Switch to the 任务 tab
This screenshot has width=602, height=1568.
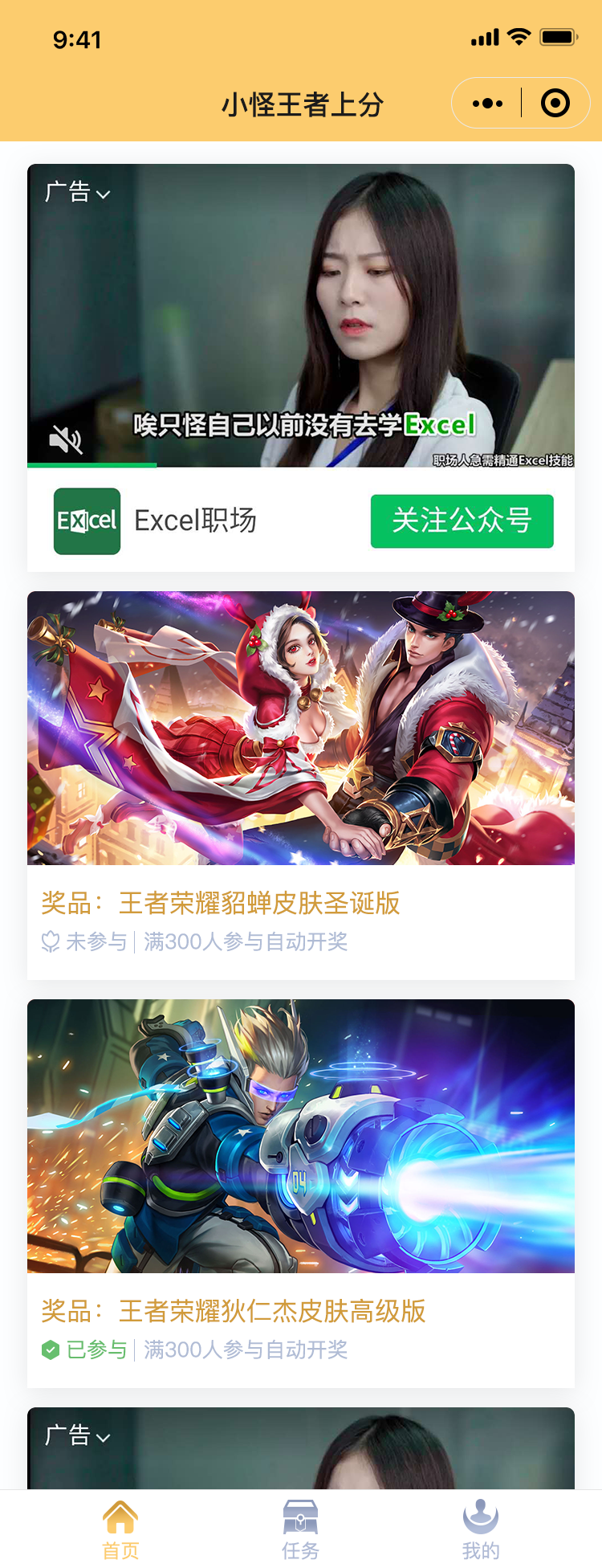(x=301, y=1529)
